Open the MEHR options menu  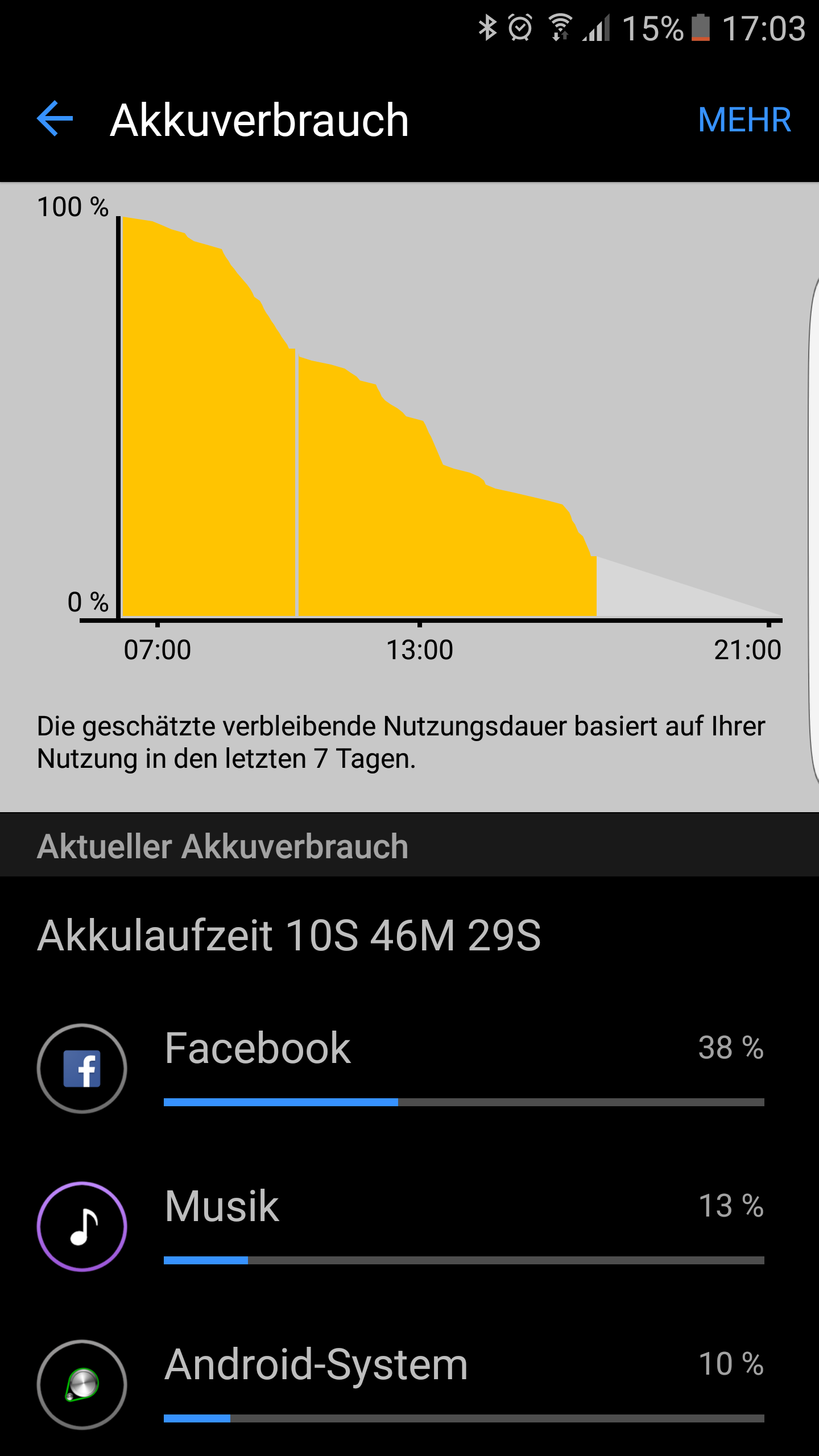[744, 120]
